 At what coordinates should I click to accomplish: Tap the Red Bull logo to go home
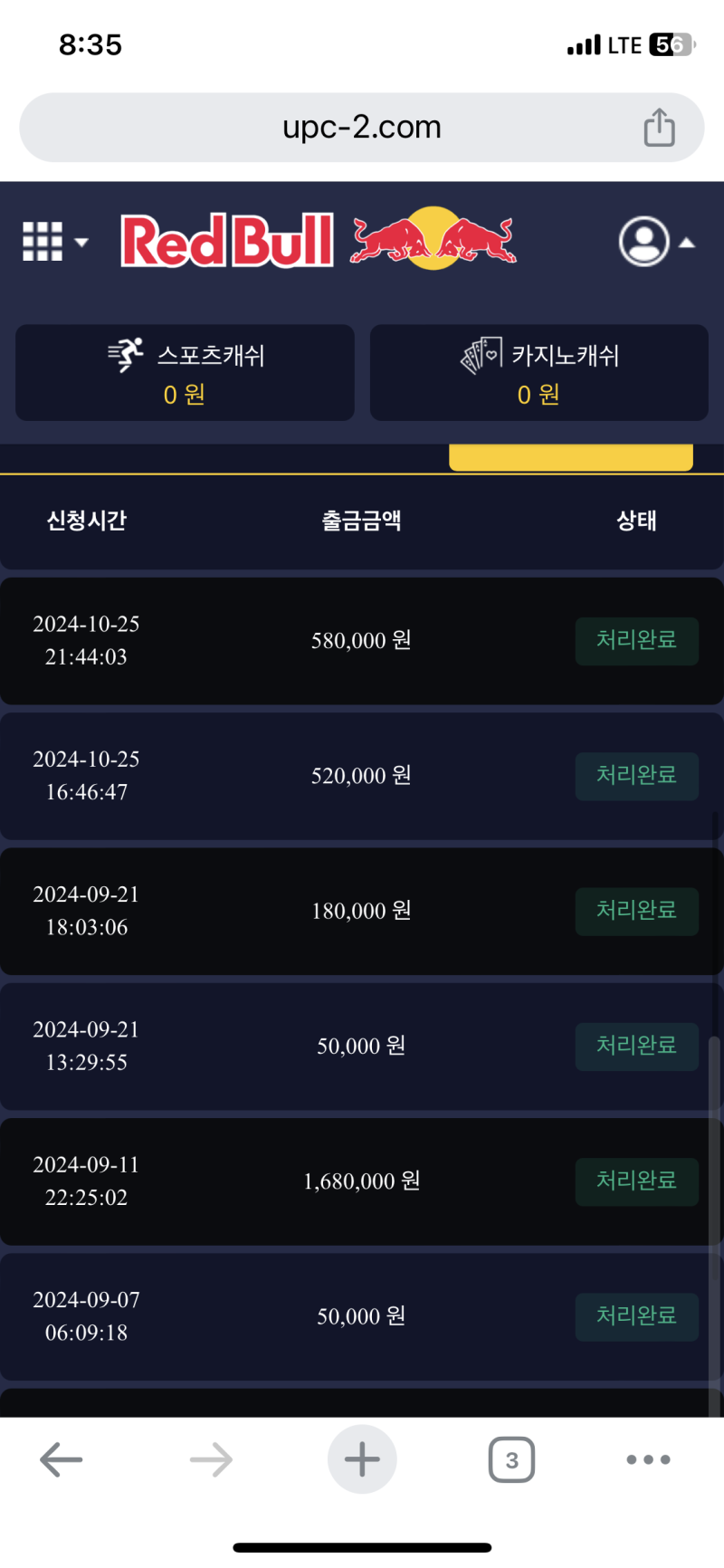click(x=319, y=241)
